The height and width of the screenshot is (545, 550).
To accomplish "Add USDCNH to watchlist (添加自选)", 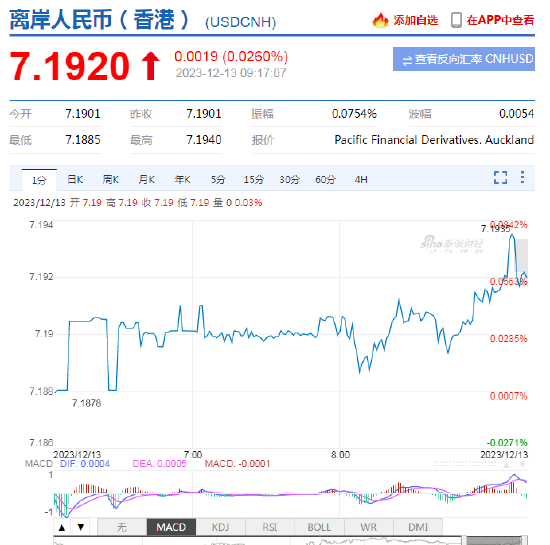I will pos(405,20).
